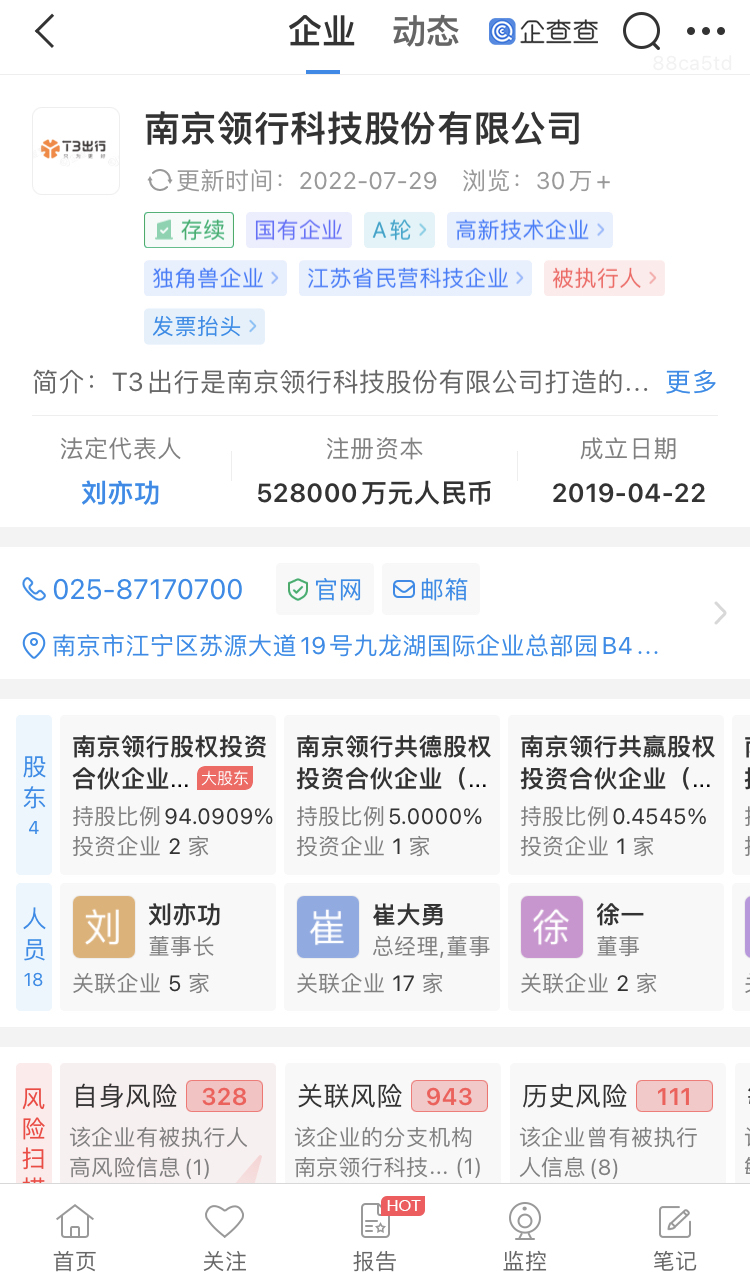Open the 被执行人 tag

(x=603, y=278)
